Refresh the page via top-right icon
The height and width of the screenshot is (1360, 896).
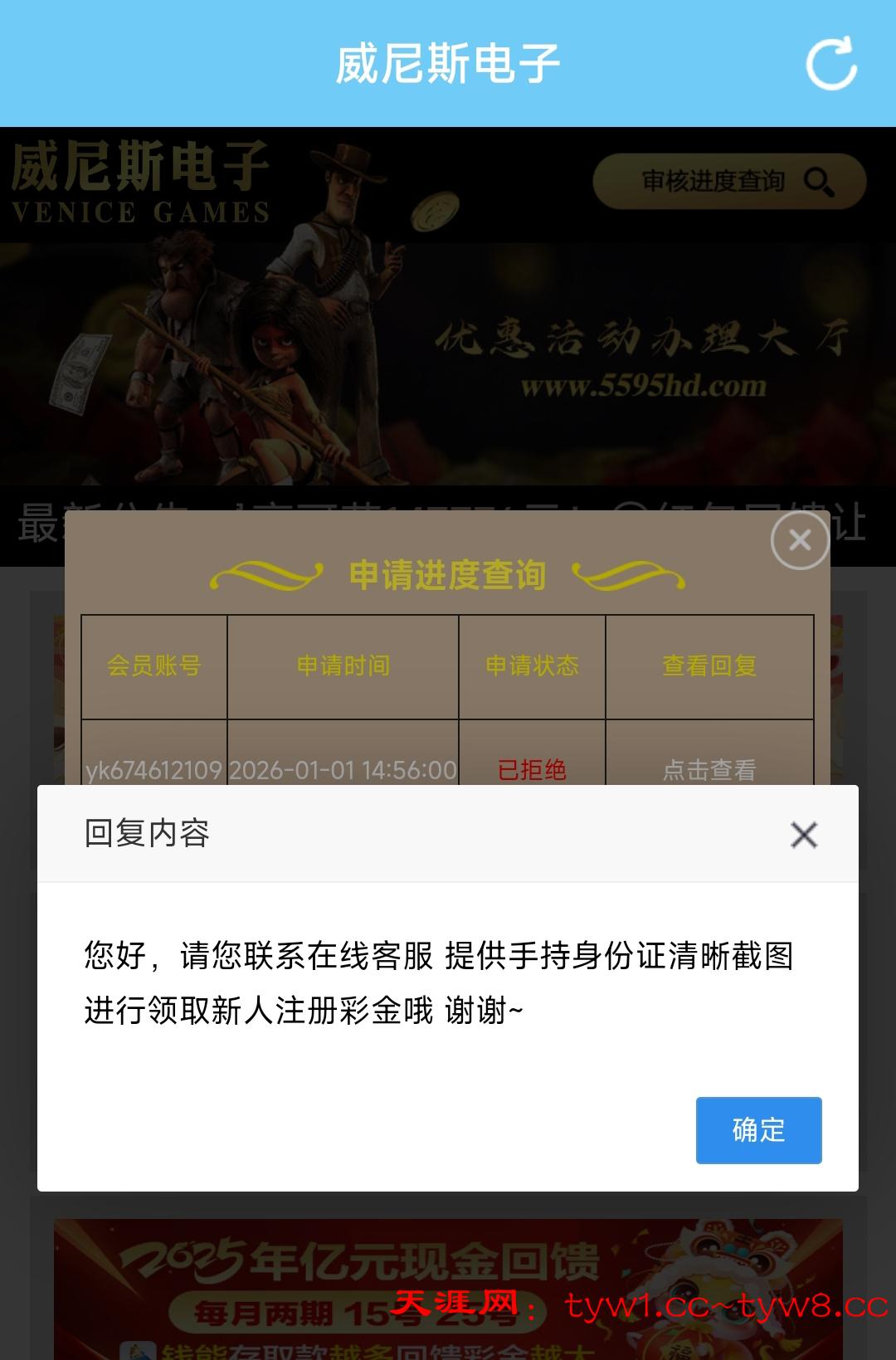[x=831, y=63]
